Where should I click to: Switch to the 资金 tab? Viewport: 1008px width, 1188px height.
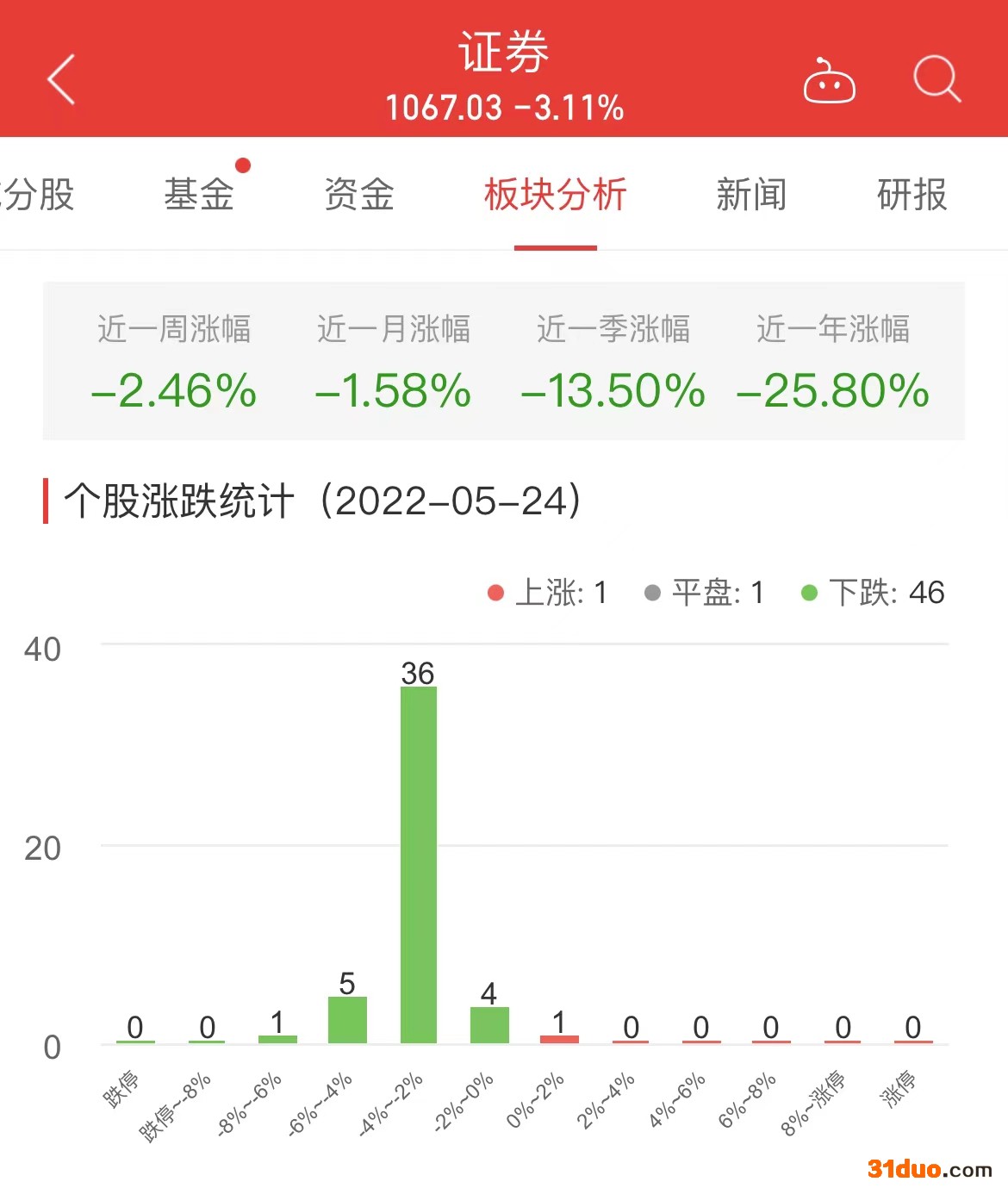359,195
